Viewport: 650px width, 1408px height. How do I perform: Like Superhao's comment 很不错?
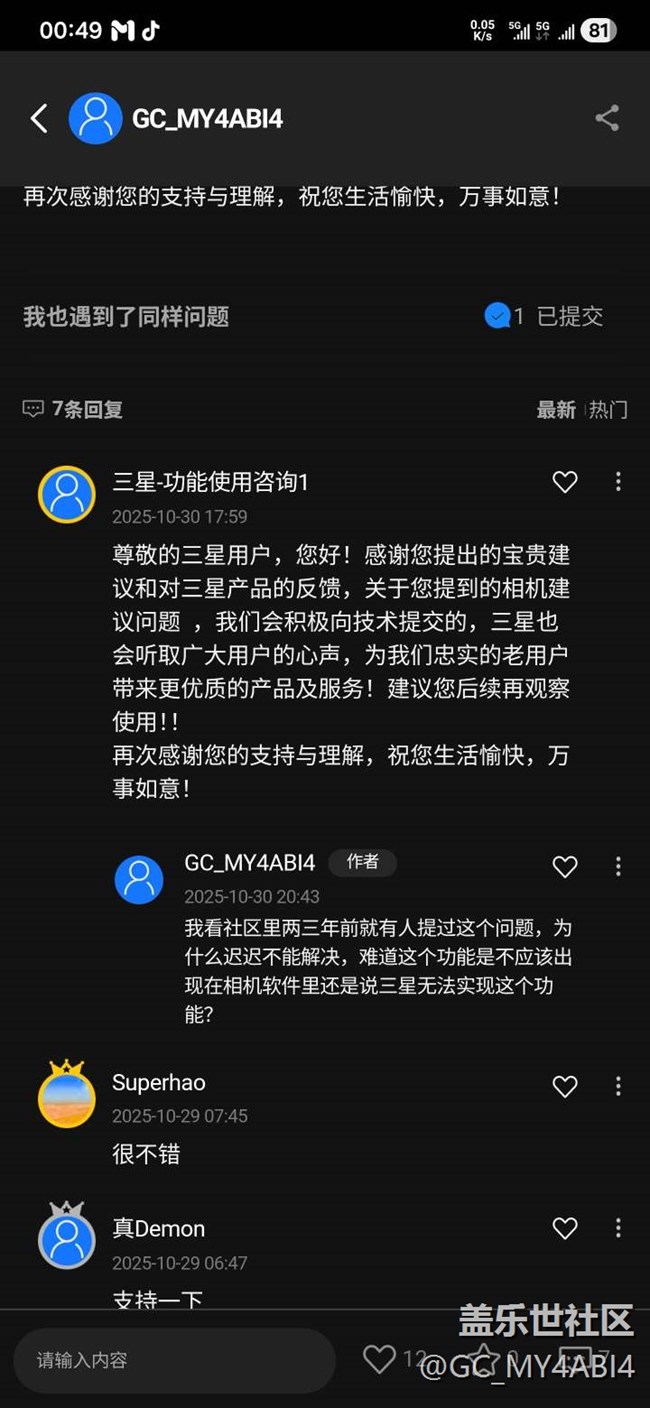565,1086
